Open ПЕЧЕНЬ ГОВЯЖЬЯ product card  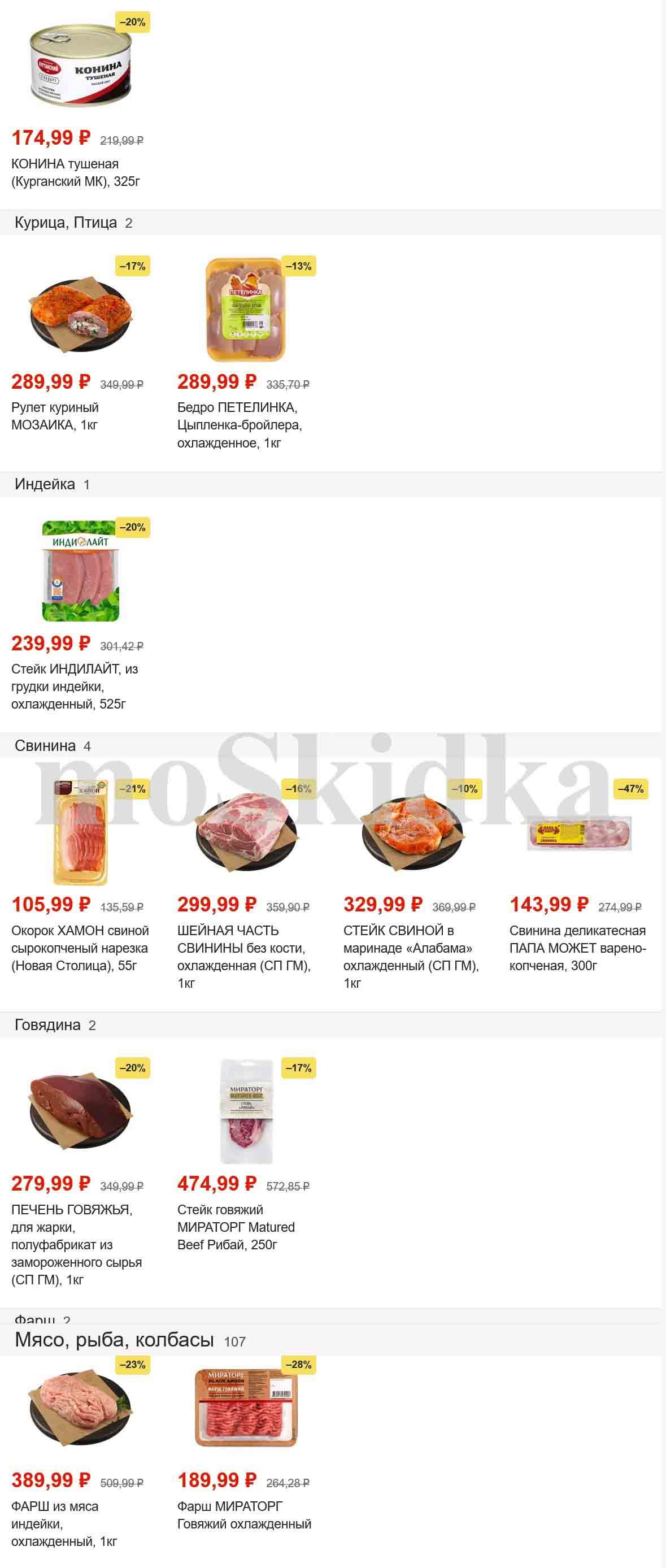80,1111
